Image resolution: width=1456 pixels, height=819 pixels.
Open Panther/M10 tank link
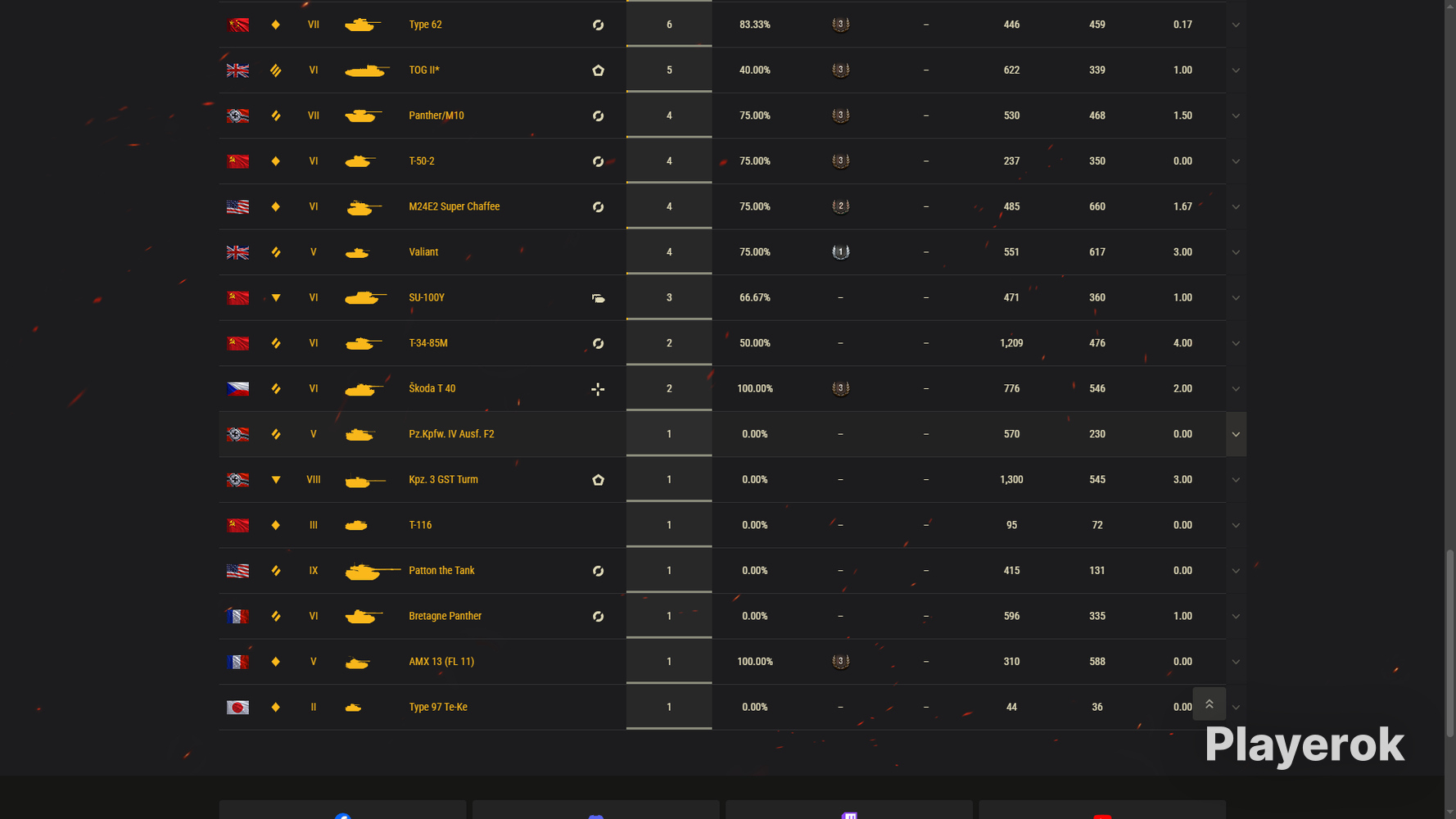pyautogui.click(x=436, y=115)
